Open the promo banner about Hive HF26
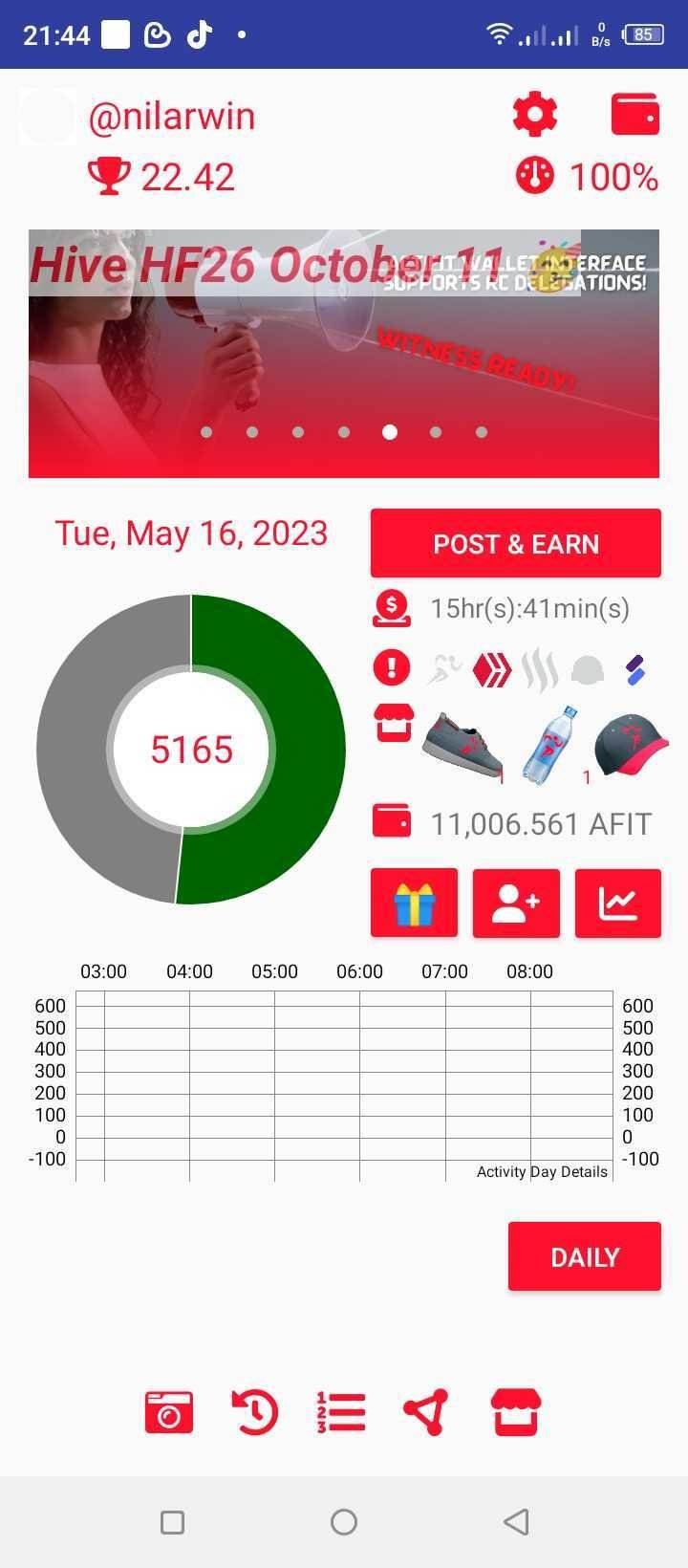The height and width of the screenshot is (1568, 688). pyautogui.click(x=344, y=353)
